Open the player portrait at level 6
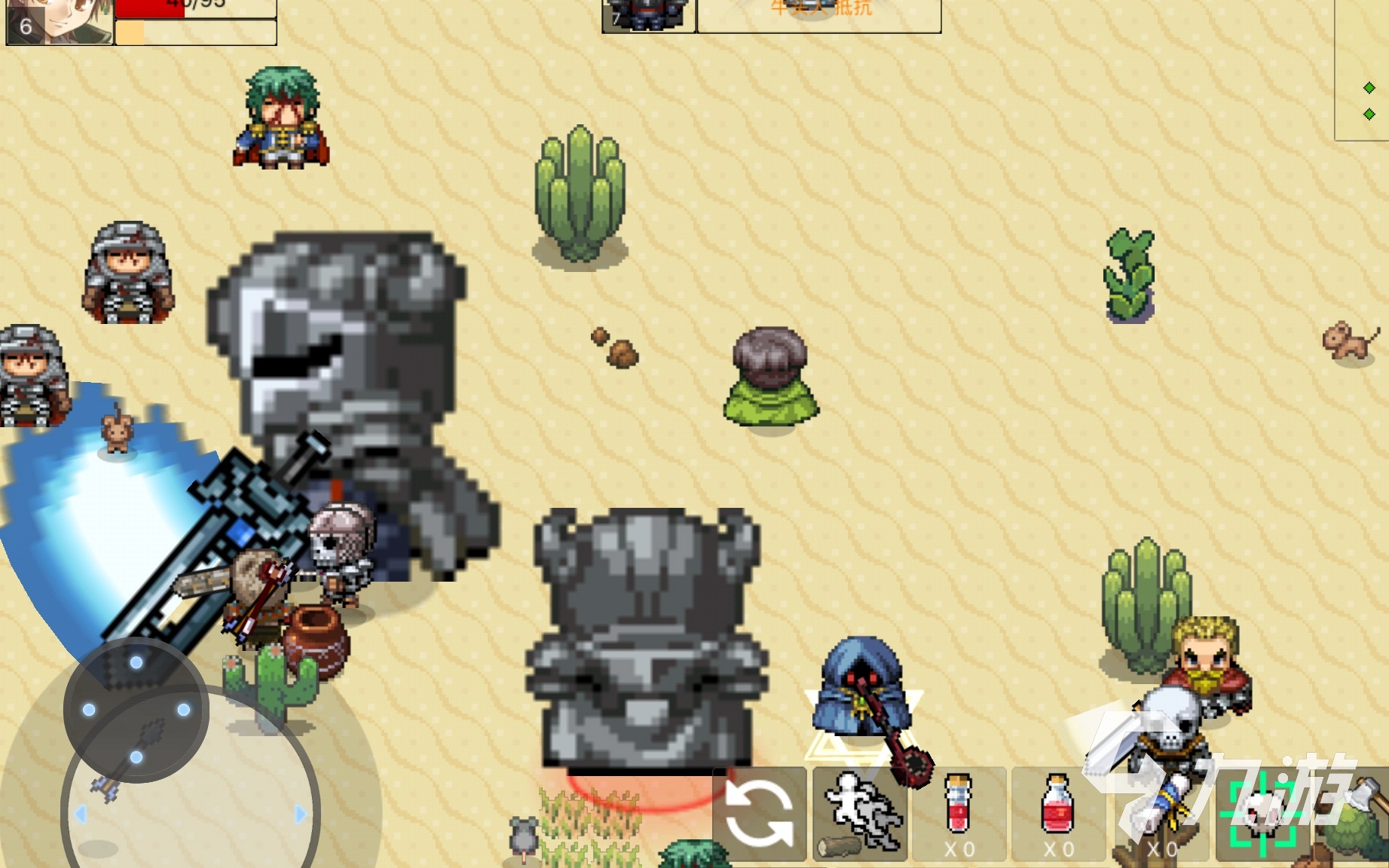Screen dimensions: 1389x868 (59, 21)
